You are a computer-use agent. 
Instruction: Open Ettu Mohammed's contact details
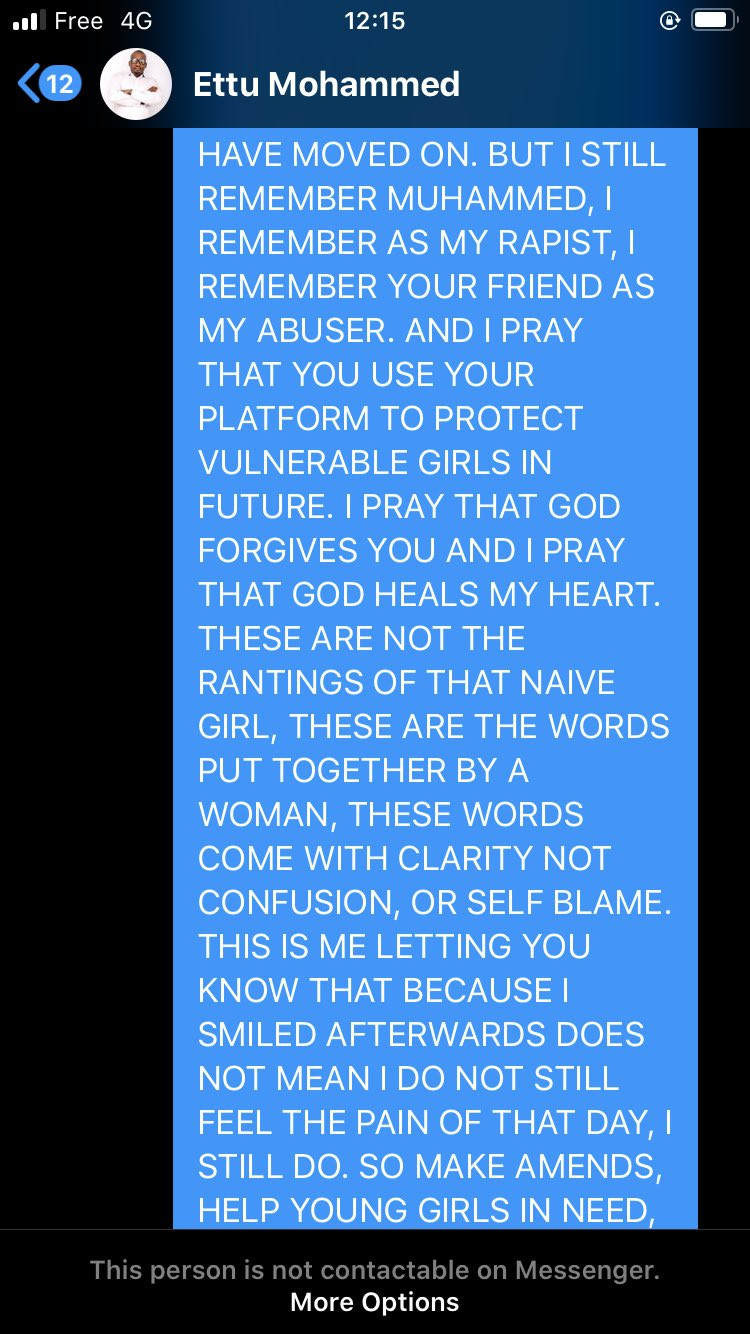pos(326,84)
